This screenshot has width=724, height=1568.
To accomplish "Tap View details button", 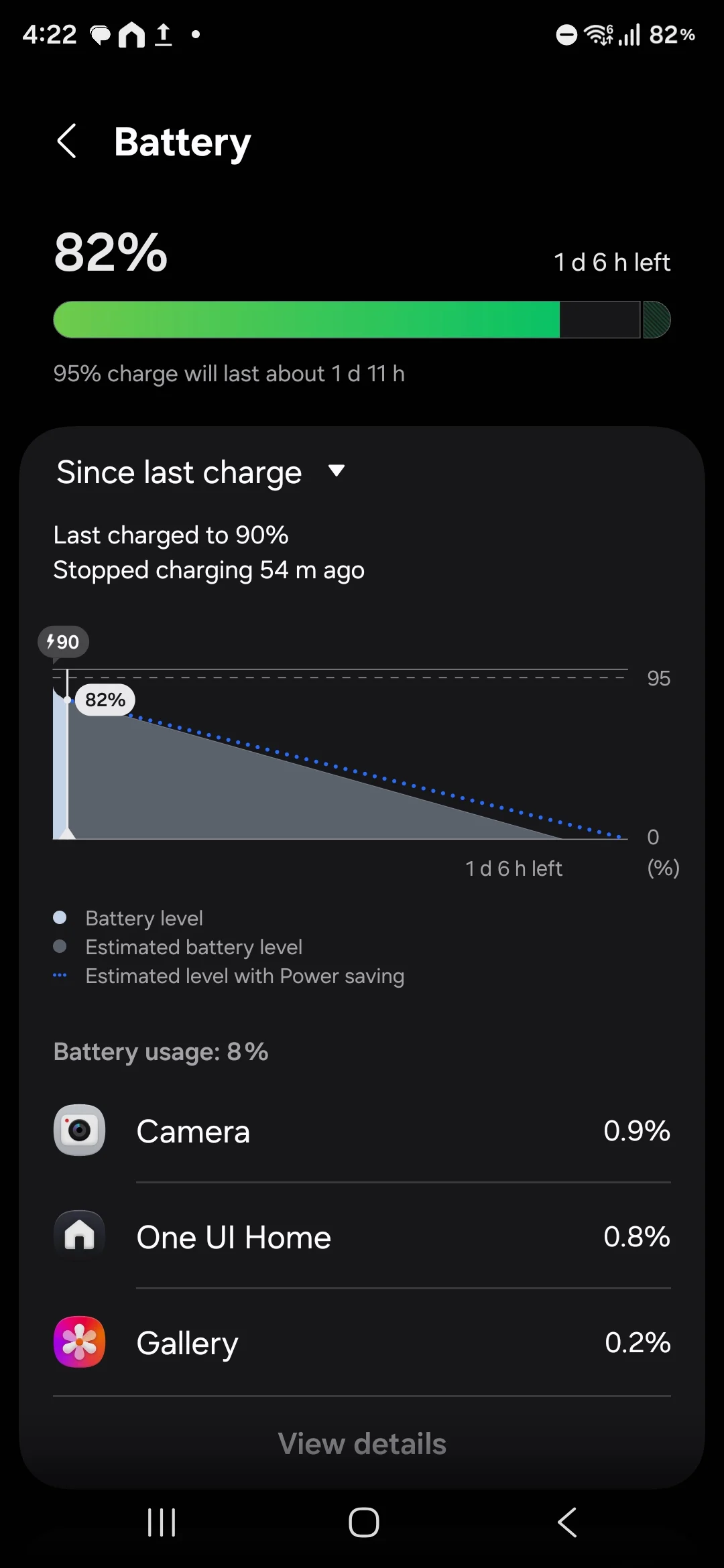I will (362, 1443).
